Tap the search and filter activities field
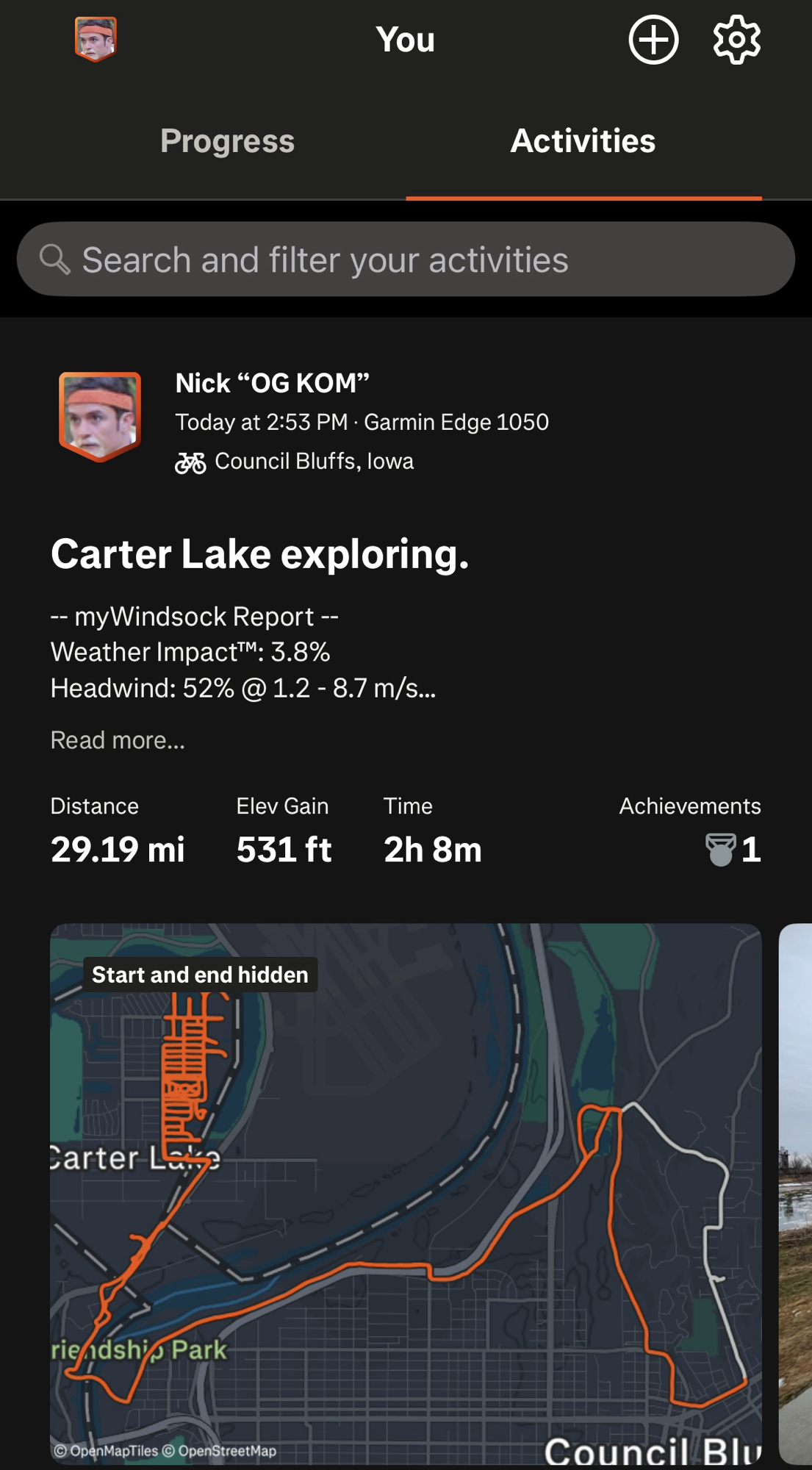Viewport: 812px width, 1470px height. point(406,259)
